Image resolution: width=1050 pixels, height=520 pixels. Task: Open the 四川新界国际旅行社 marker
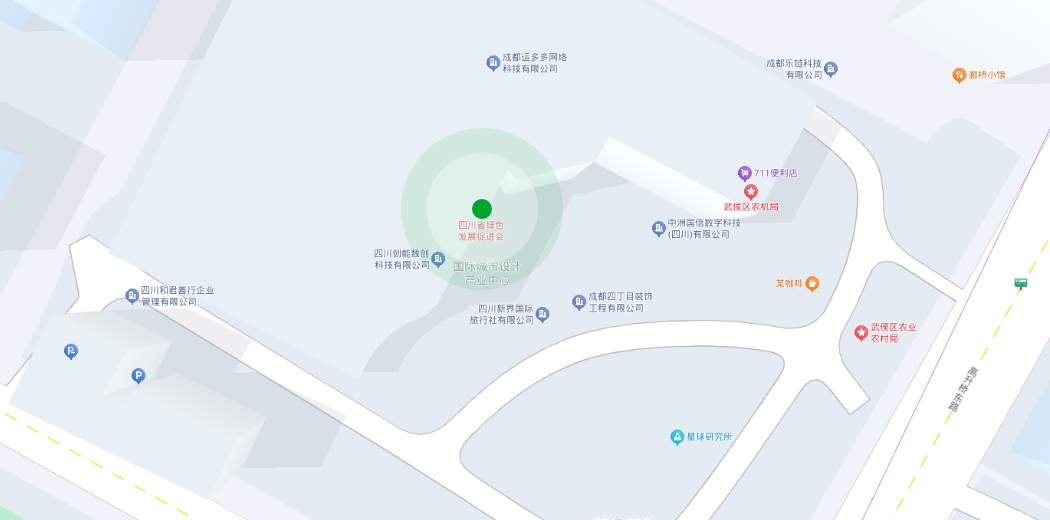pyautogui.click(x=543, y=315)
